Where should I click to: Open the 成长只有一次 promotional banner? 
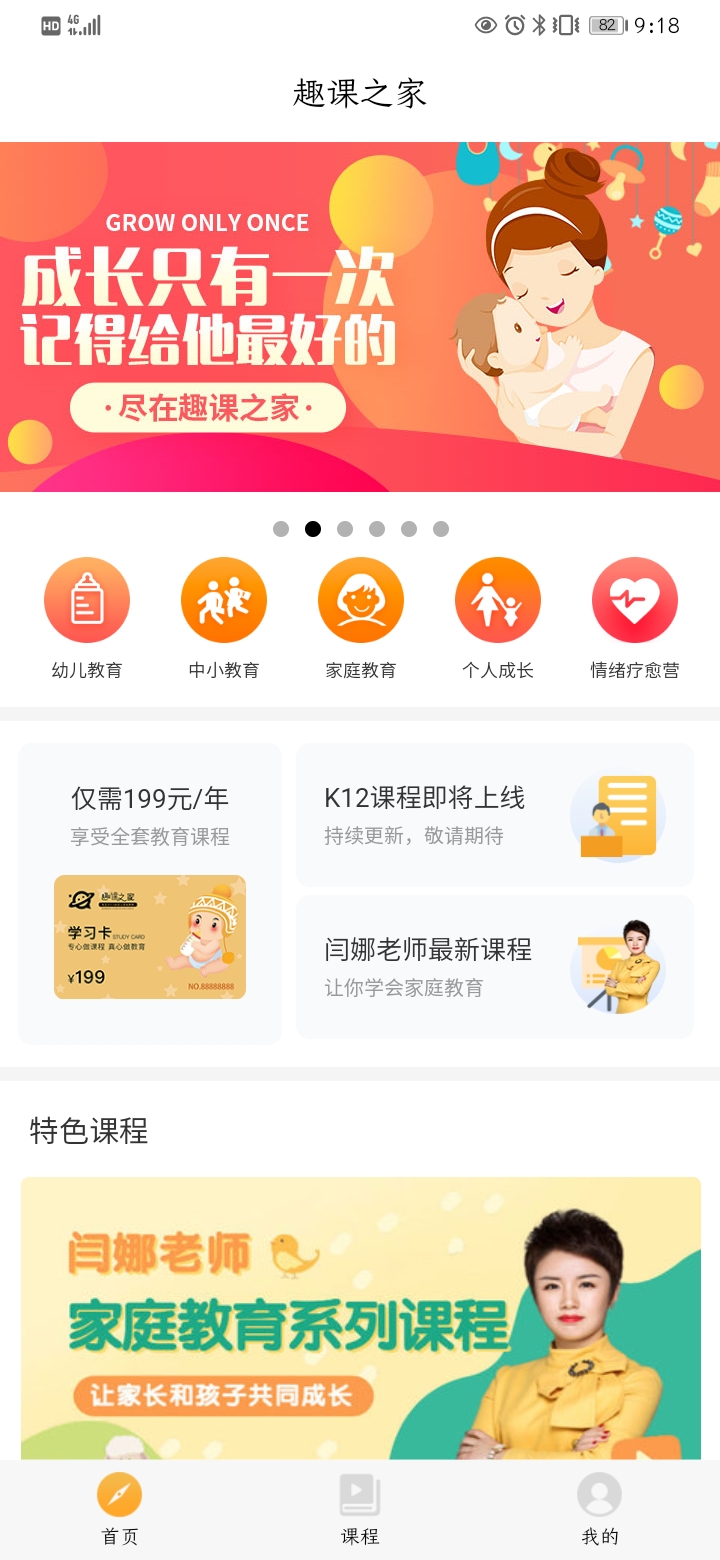(x=360, y=316)
